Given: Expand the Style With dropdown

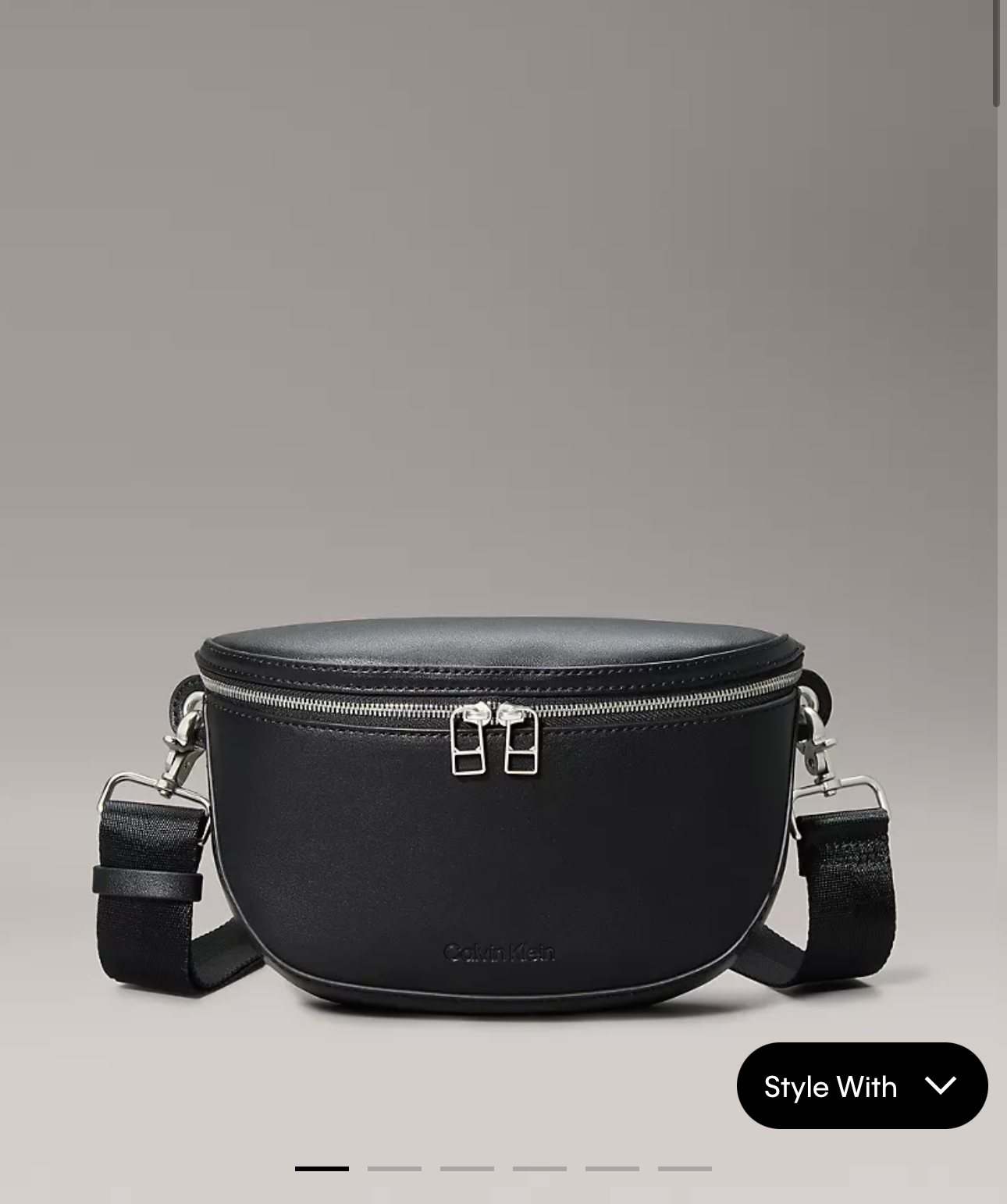Looking at the screenshot, I should 862,1085.
